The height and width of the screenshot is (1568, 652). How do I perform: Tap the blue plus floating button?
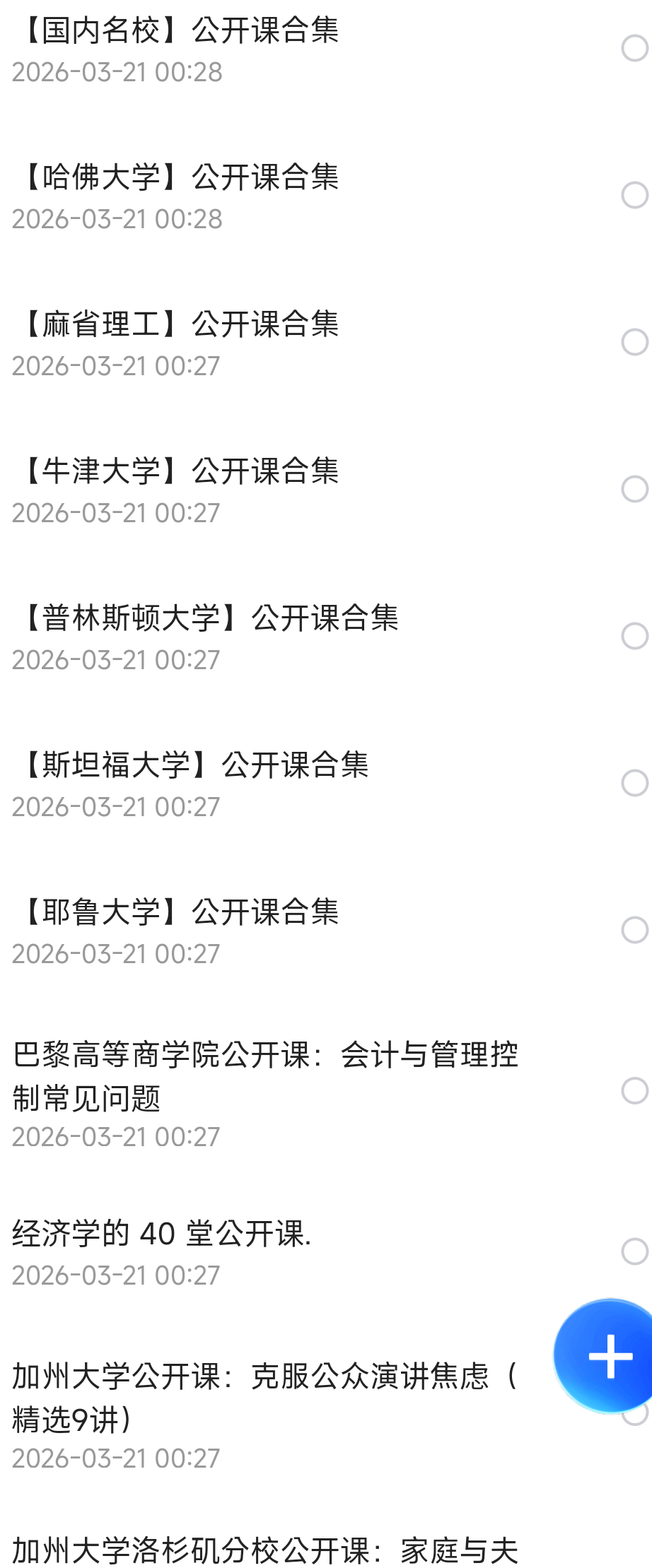point(609,1356)
